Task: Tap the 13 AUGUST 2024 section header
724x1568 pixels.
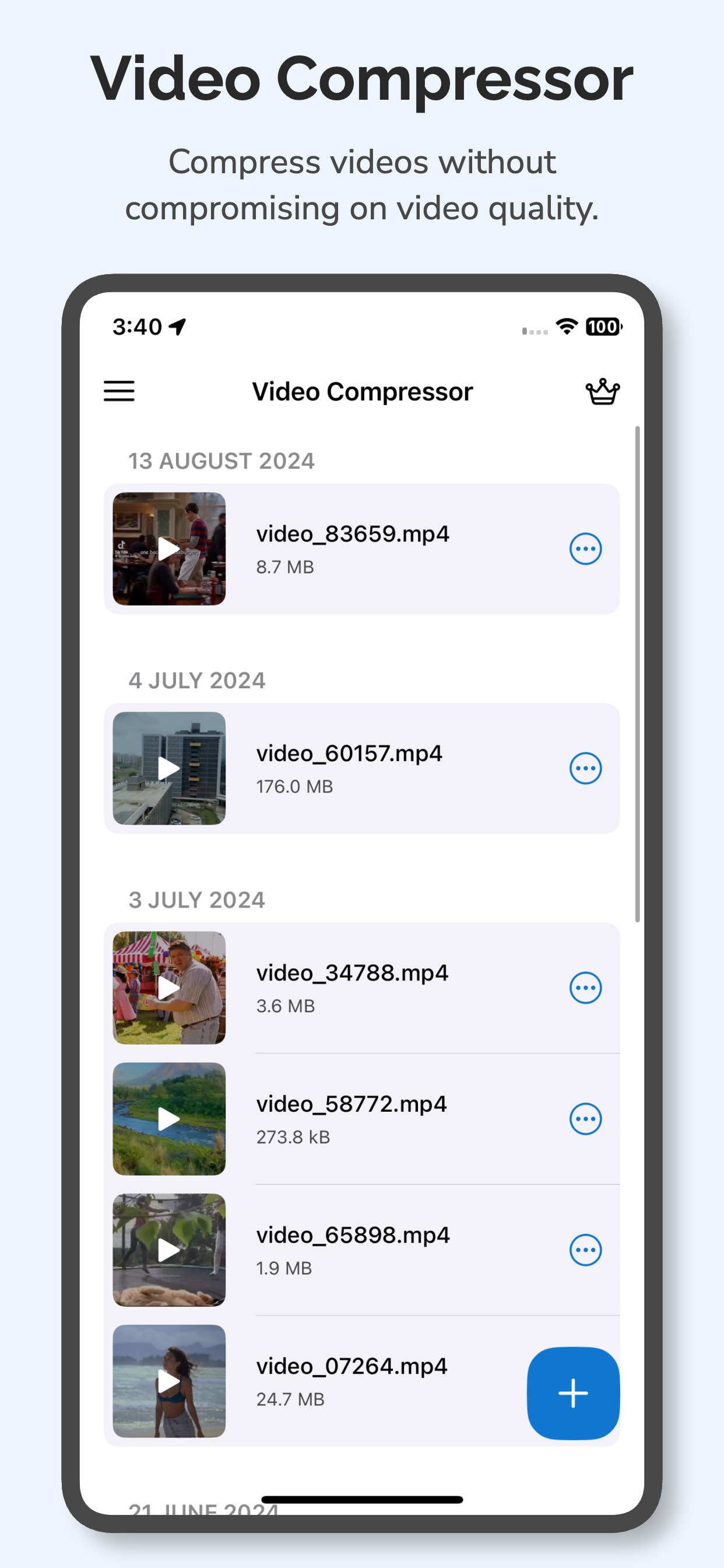Action: 223,461
